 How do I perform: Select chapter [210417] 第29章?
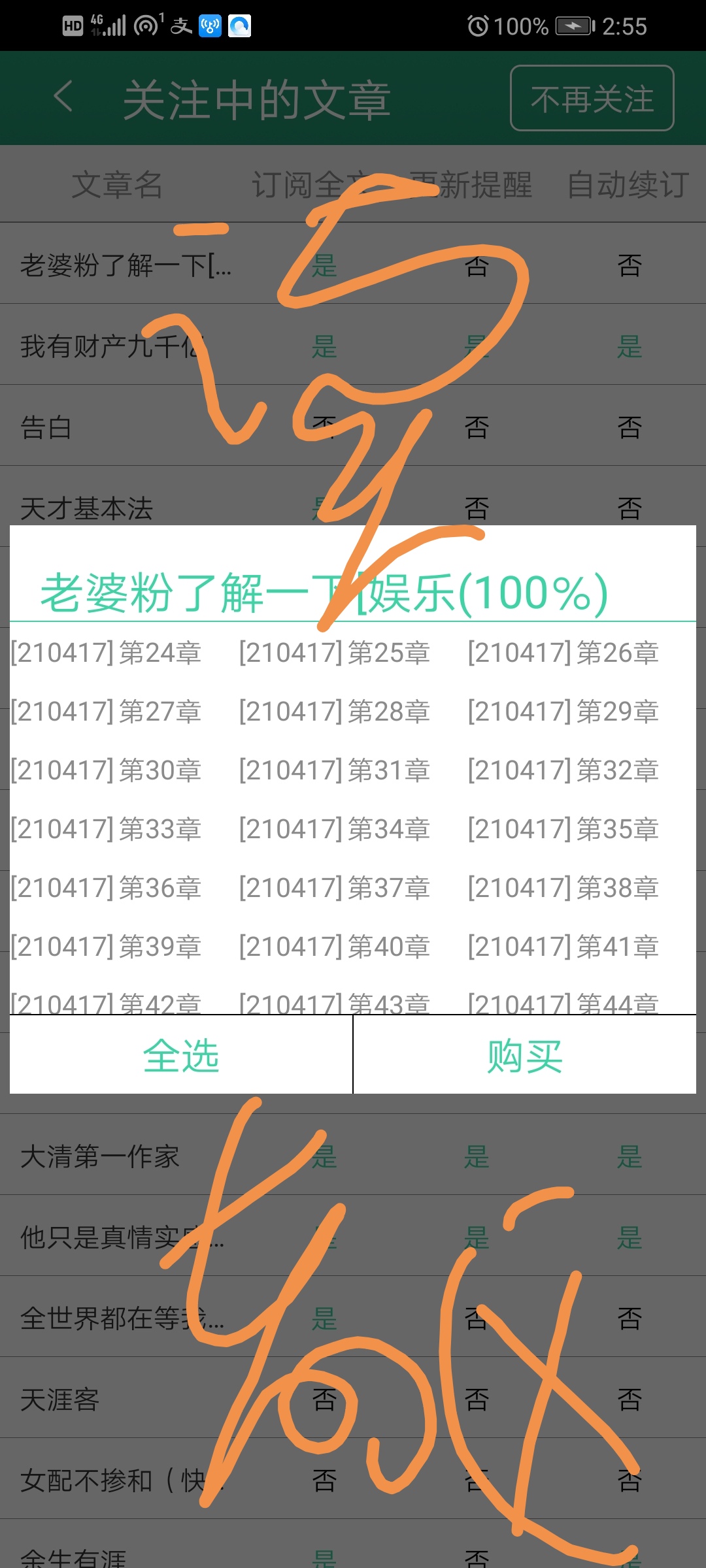(x=563, y=711)
